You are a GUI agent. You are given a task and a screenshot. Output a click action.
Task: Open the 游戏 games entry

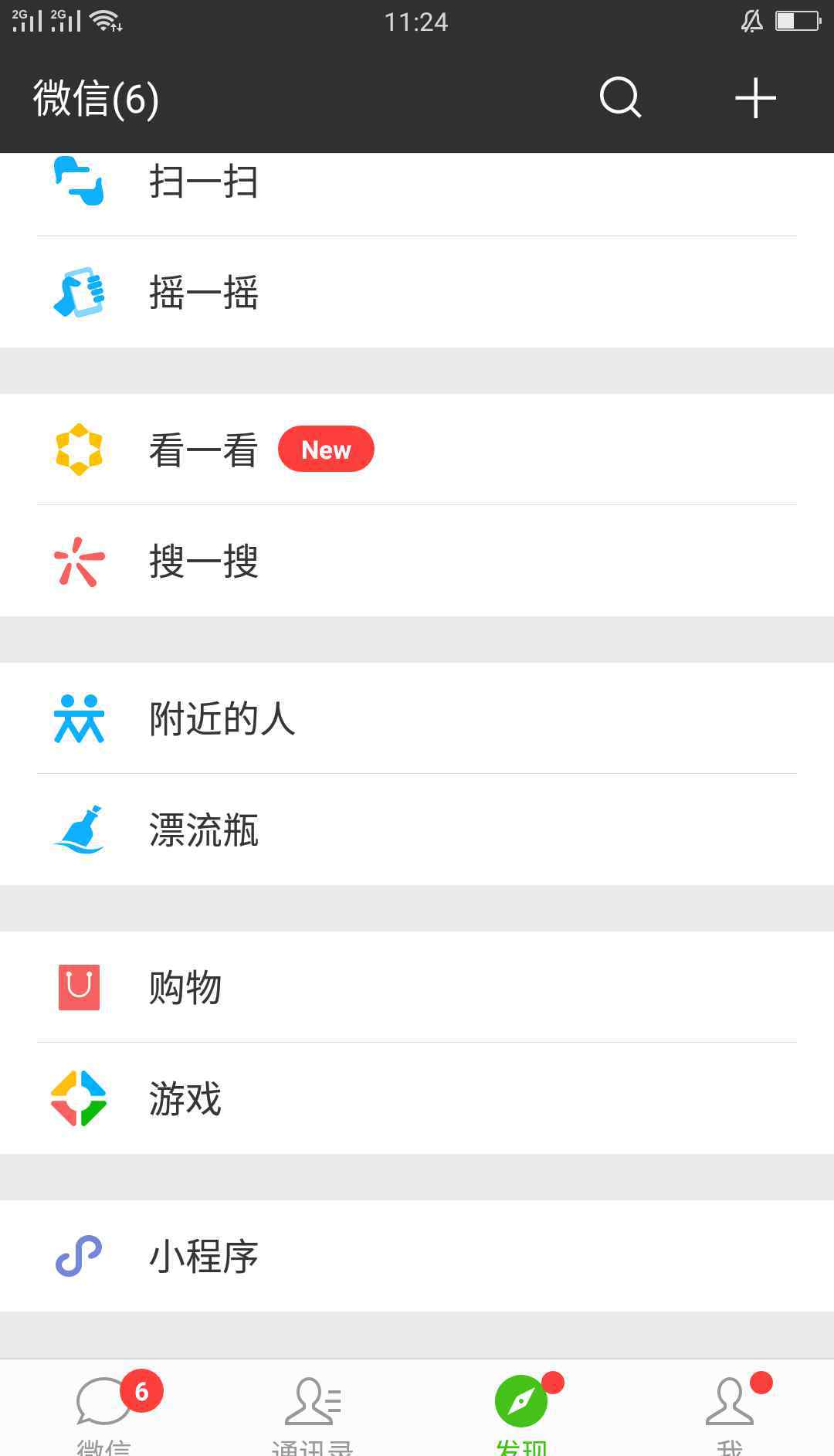pos(417,1098)
